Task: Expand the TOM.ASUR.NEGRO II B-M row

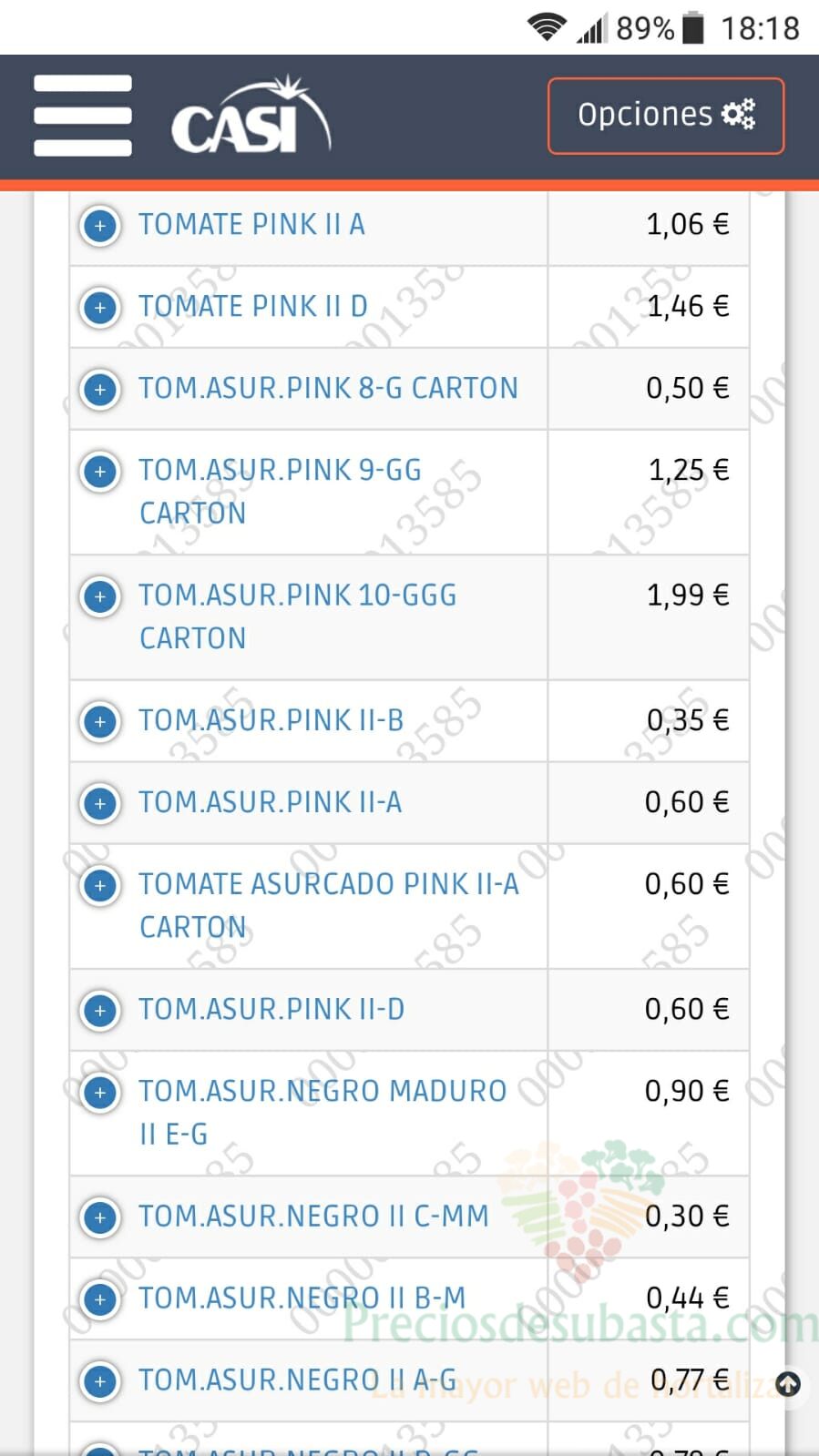Action: 100,1299
